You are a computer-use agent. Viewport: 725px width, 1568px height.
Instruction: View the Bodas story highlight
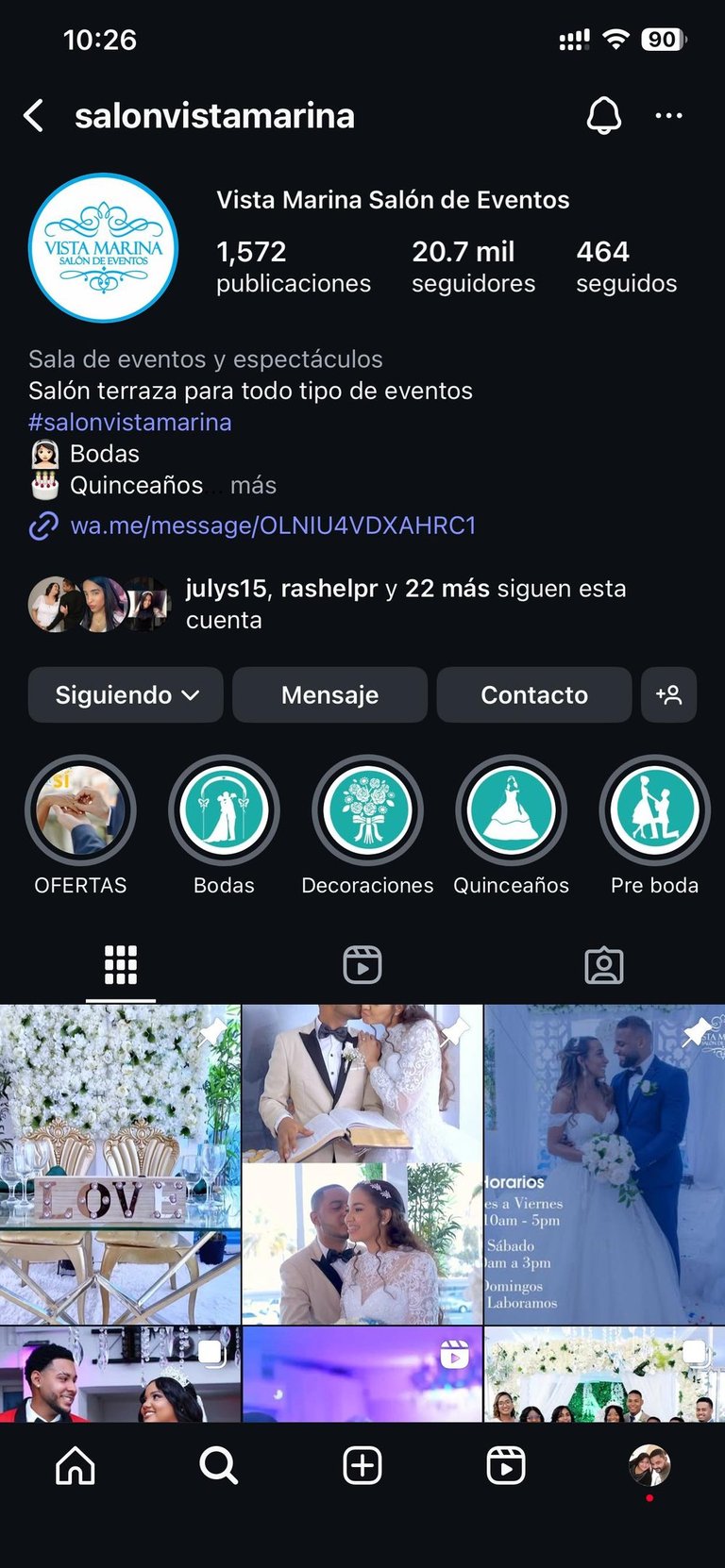click(x=224, y=810)
